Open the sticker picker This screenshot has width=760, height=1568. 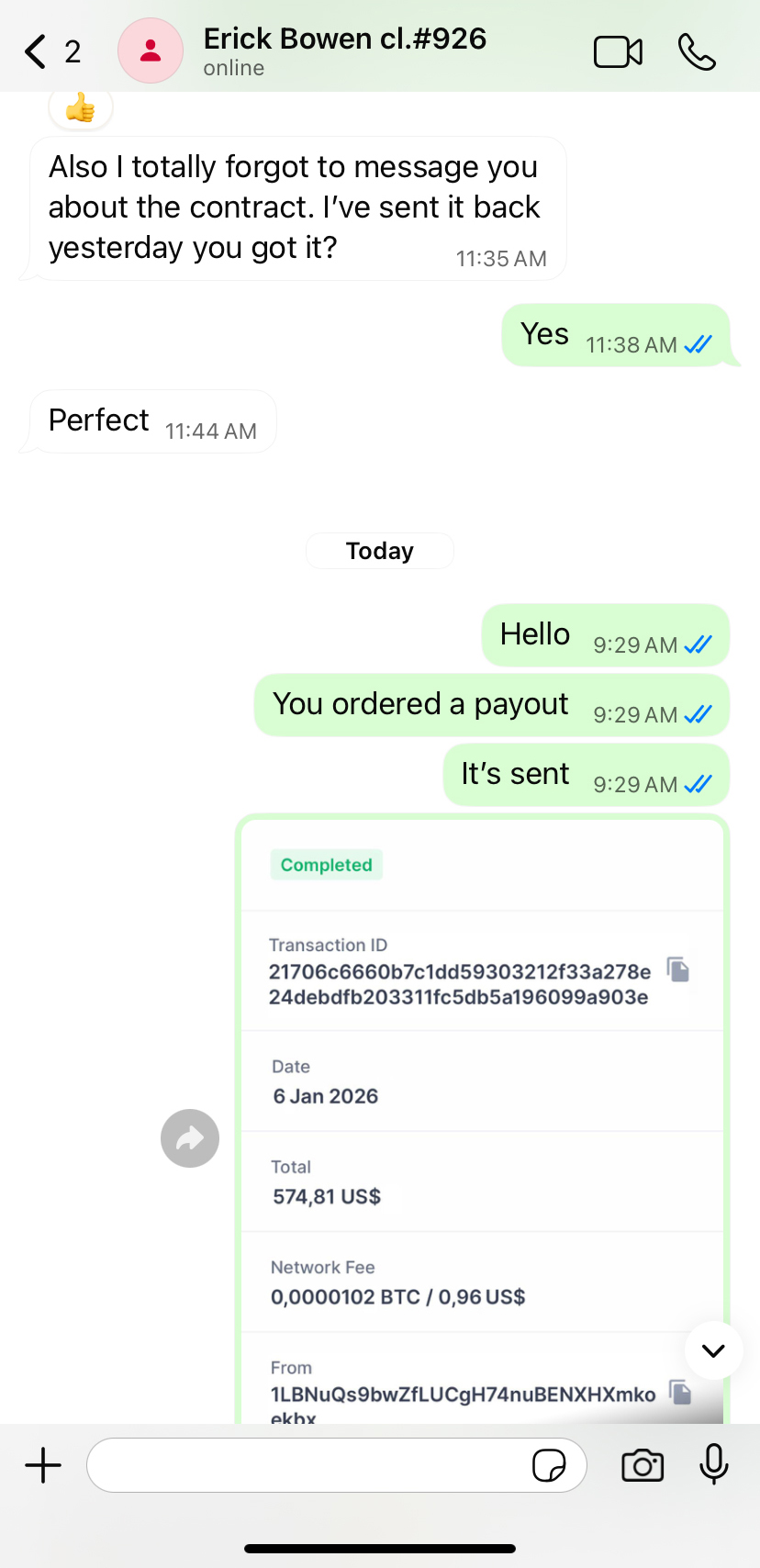[x=549, y=1465]
